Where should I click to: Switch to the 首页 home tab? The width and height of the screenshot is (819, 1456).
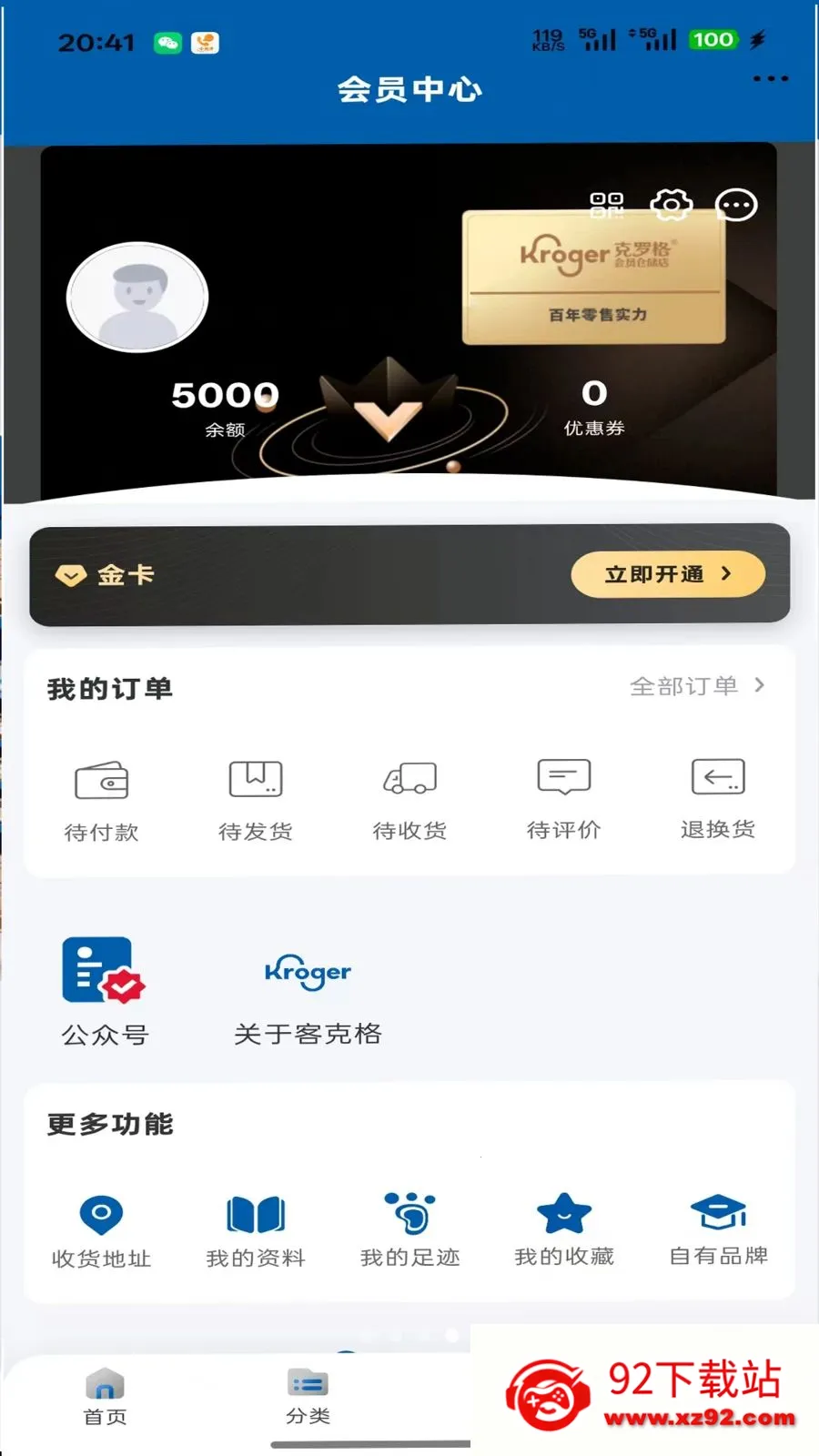105,1397
